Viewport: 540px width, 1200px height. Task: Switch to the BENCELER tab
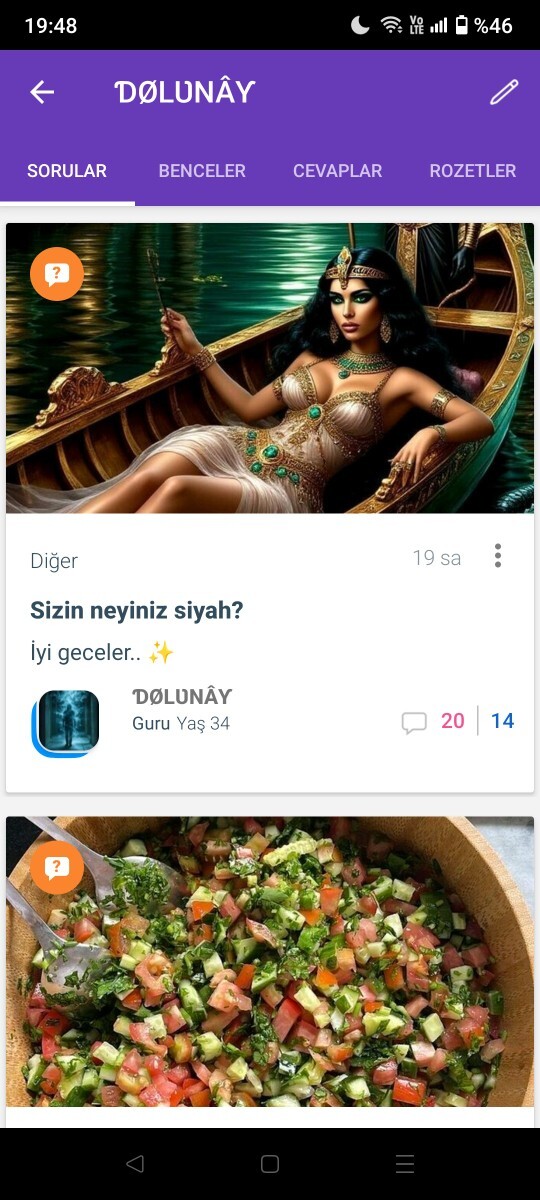202,171
